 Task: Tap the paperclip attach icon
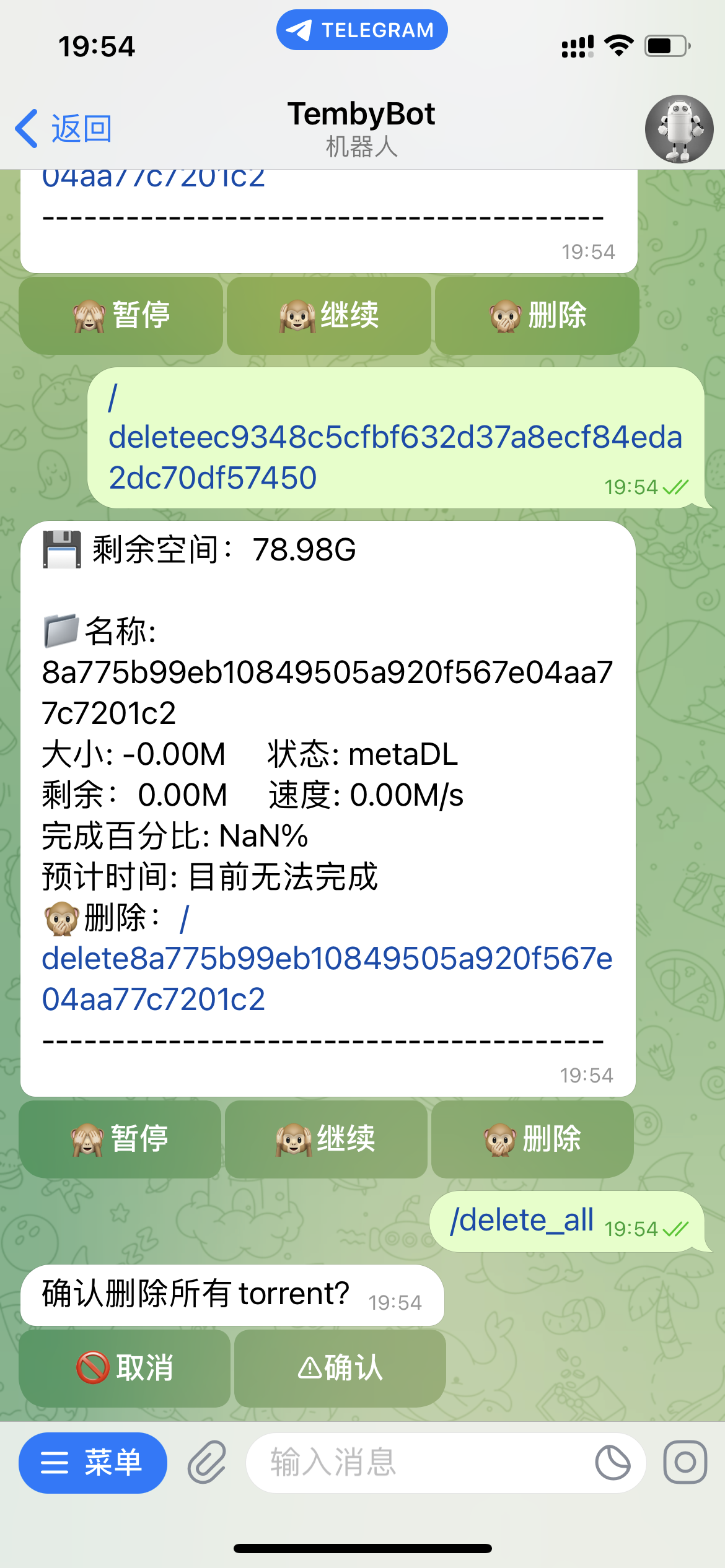pyautogui.click(x=207, y=1463)
